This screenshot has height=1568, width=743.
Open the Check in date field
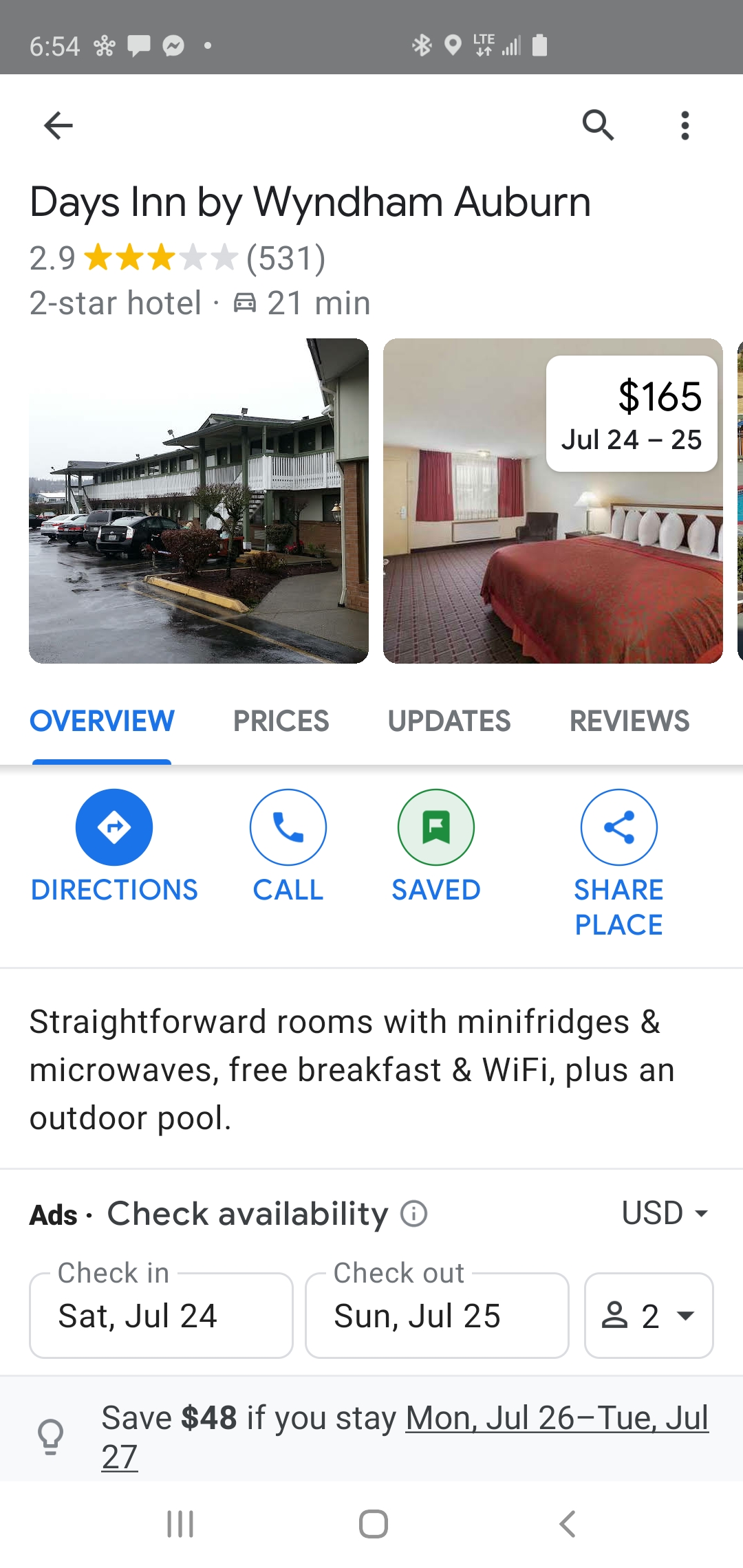(160, 1315)
